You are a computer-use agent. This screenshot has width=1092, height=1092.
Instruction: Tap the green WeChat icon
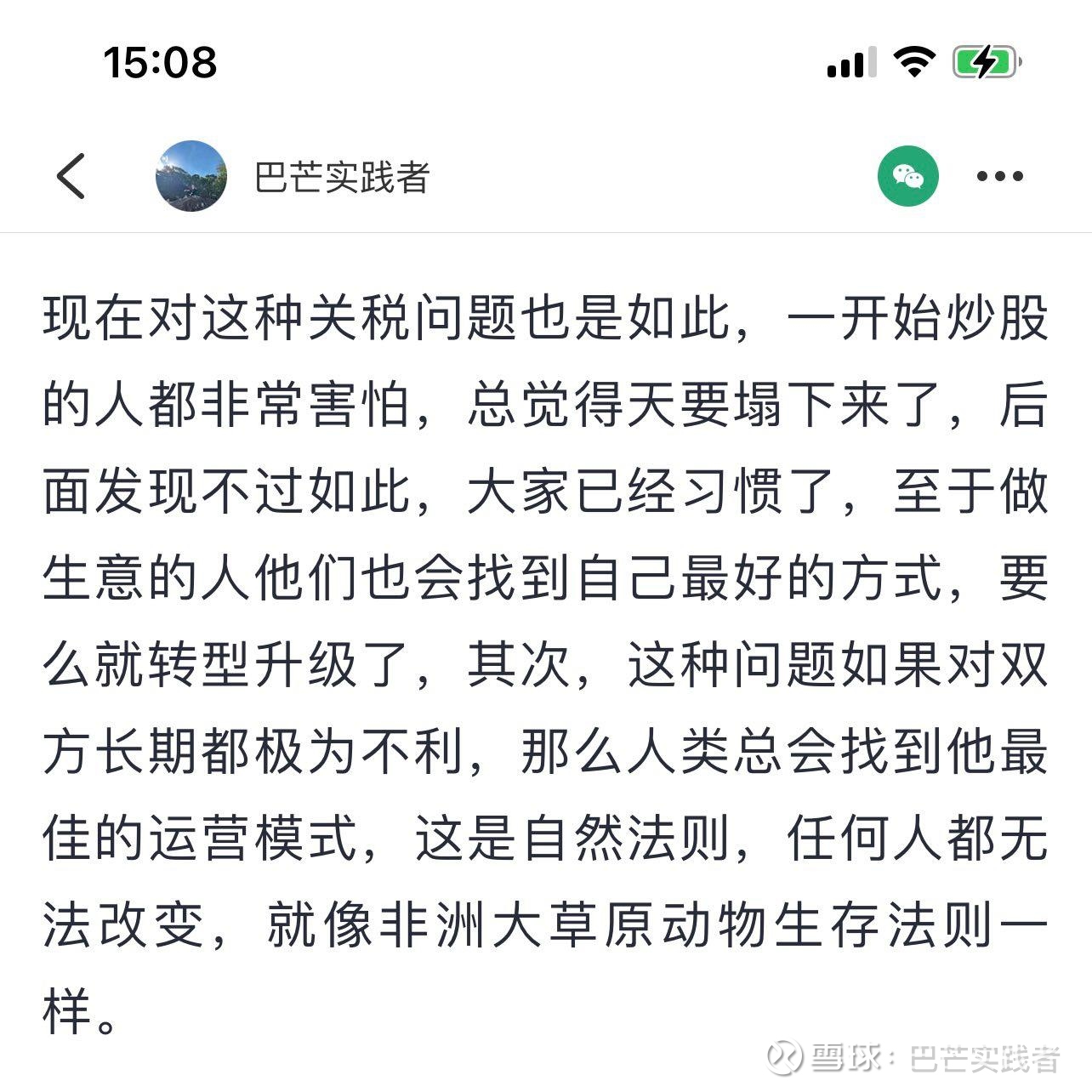coord(908,176)
